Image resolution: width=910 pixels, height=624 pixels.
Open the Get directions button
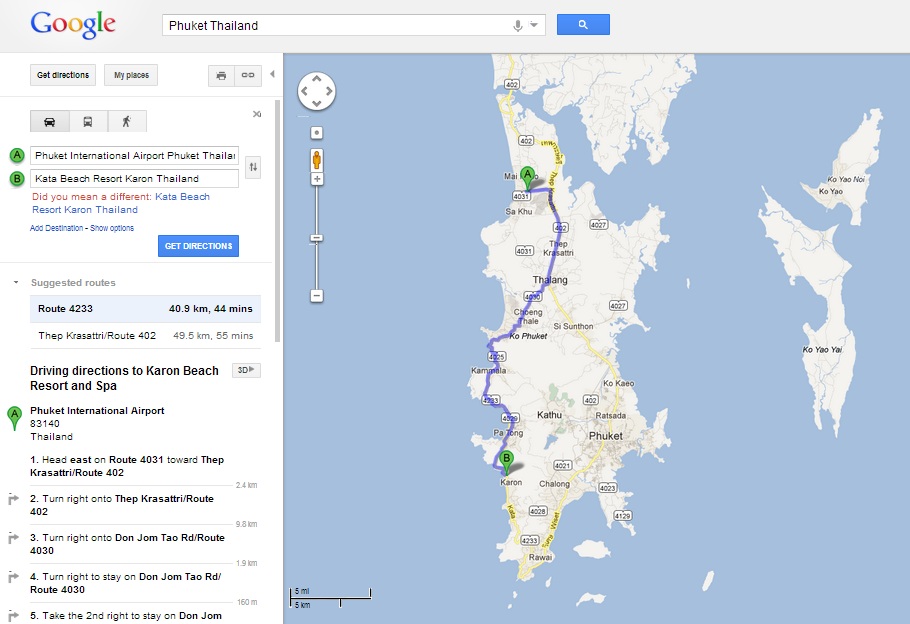63,75
